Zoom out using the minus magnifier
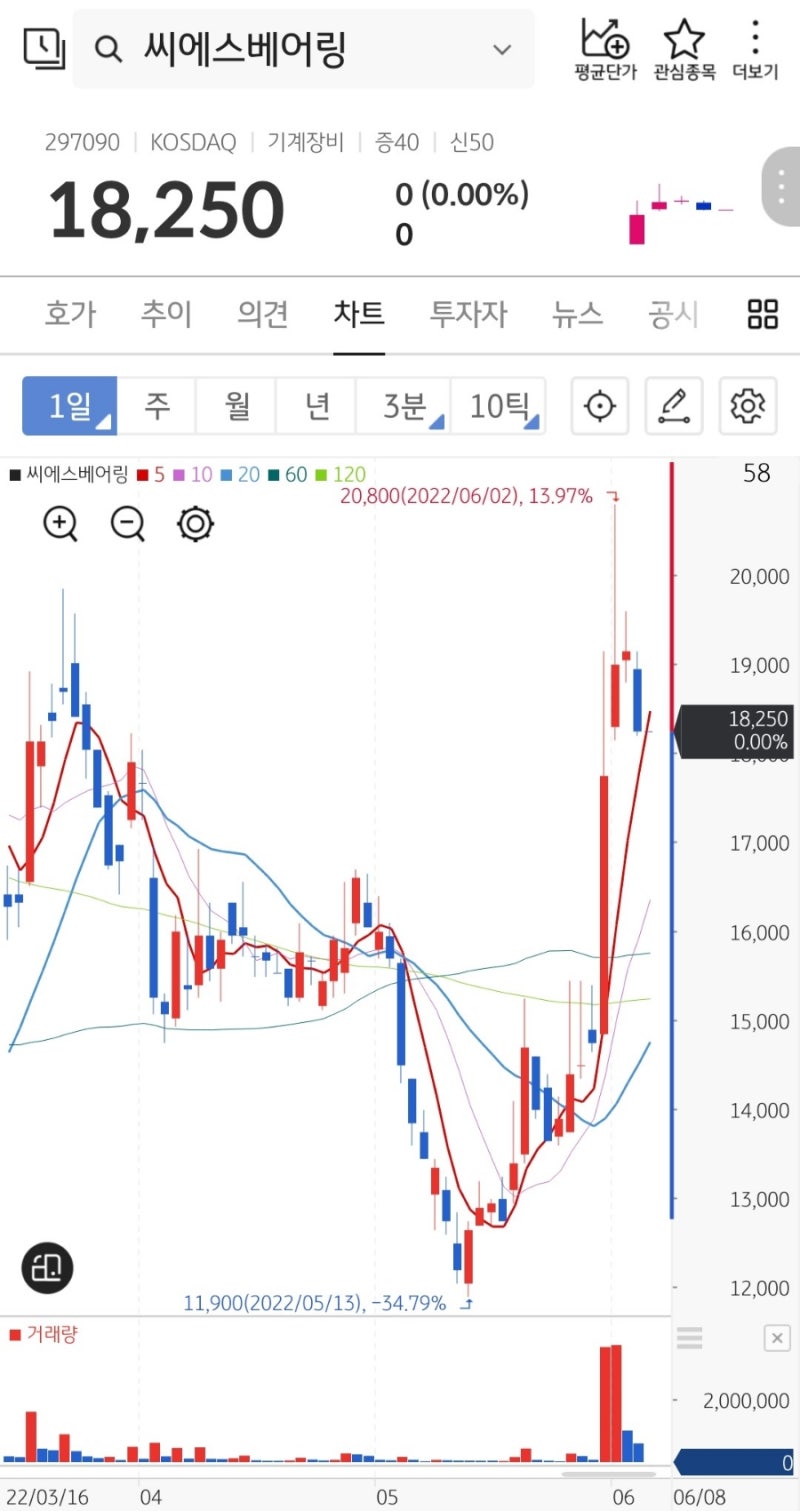800x1511 pixels. coord(127,524)
